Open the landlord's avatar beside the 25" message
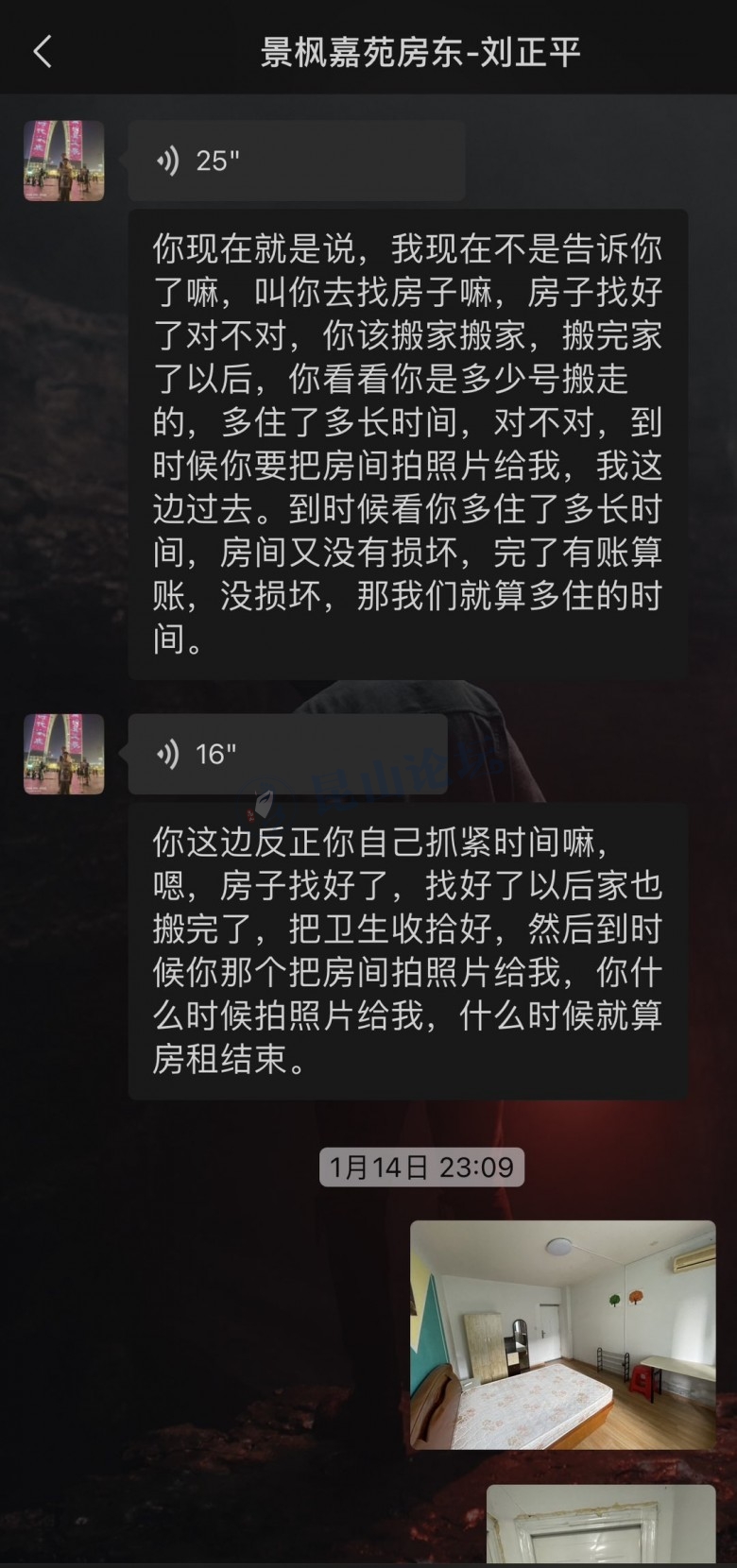Screen dimensions: 737x1568 click(x=64, y=161)
